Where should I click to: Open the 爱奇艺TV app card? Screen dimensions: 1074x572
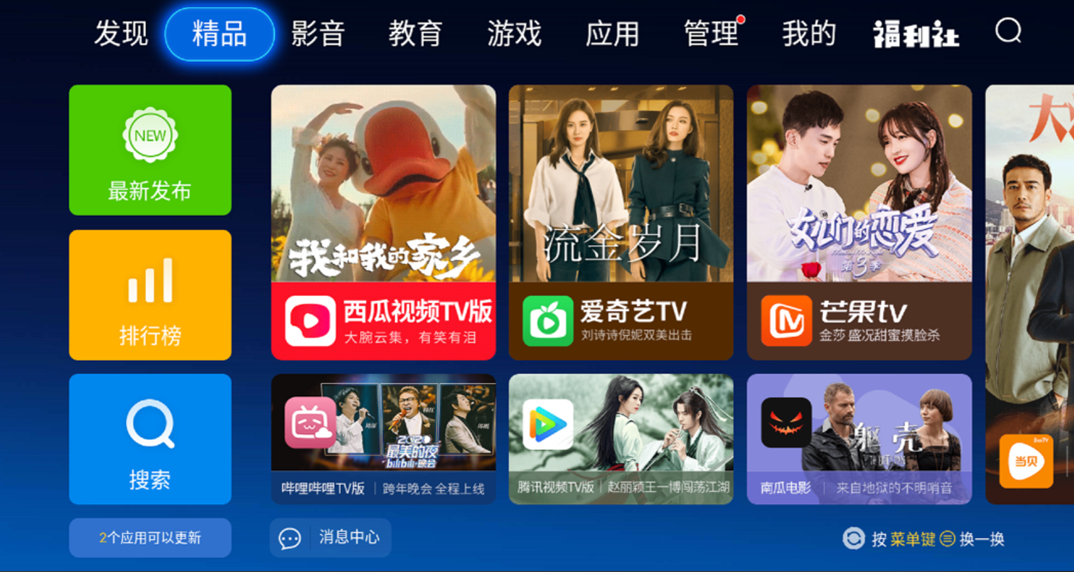(620, 222)
